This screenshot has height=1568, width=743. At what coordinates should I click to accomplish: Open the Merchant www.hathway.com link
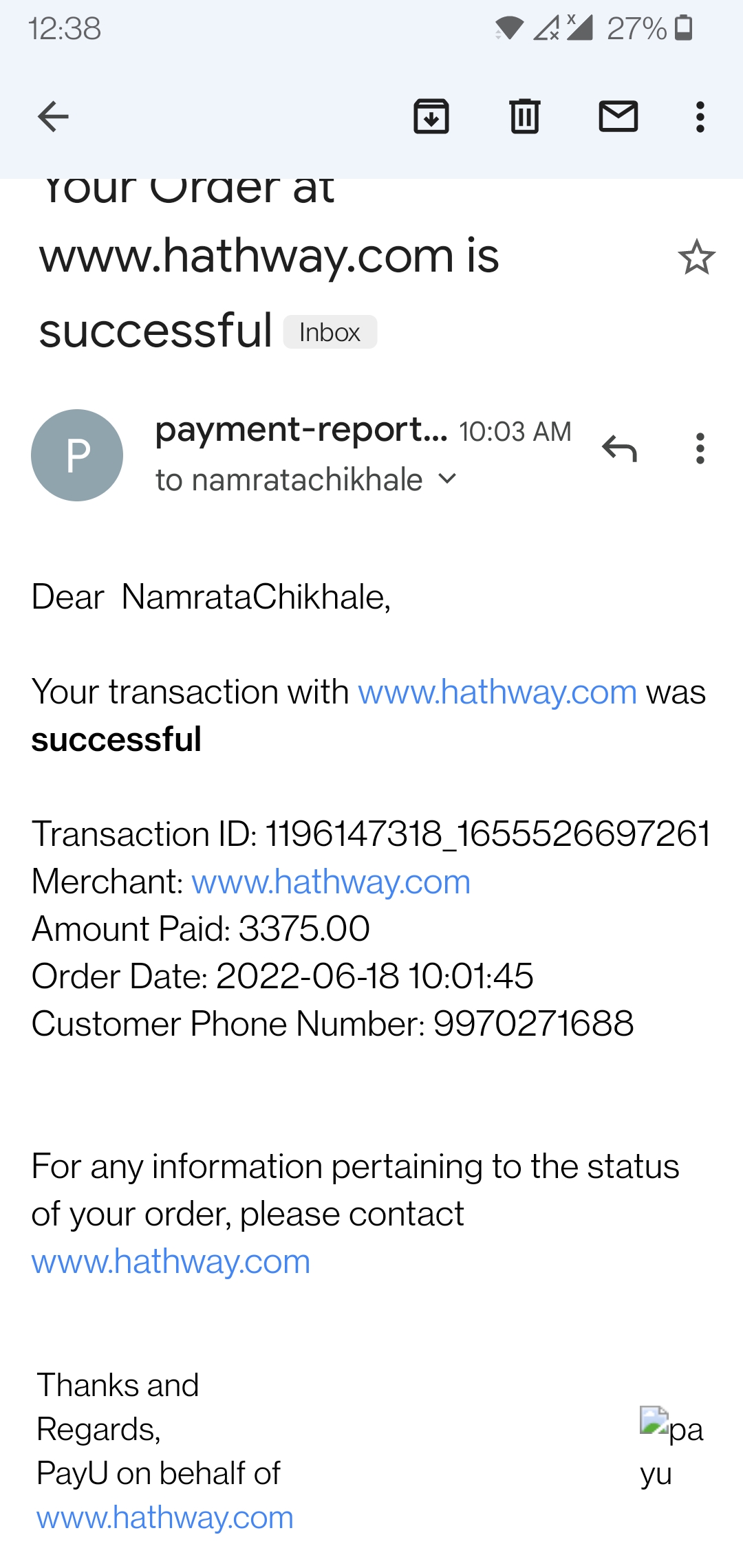[x=331, y=882]
